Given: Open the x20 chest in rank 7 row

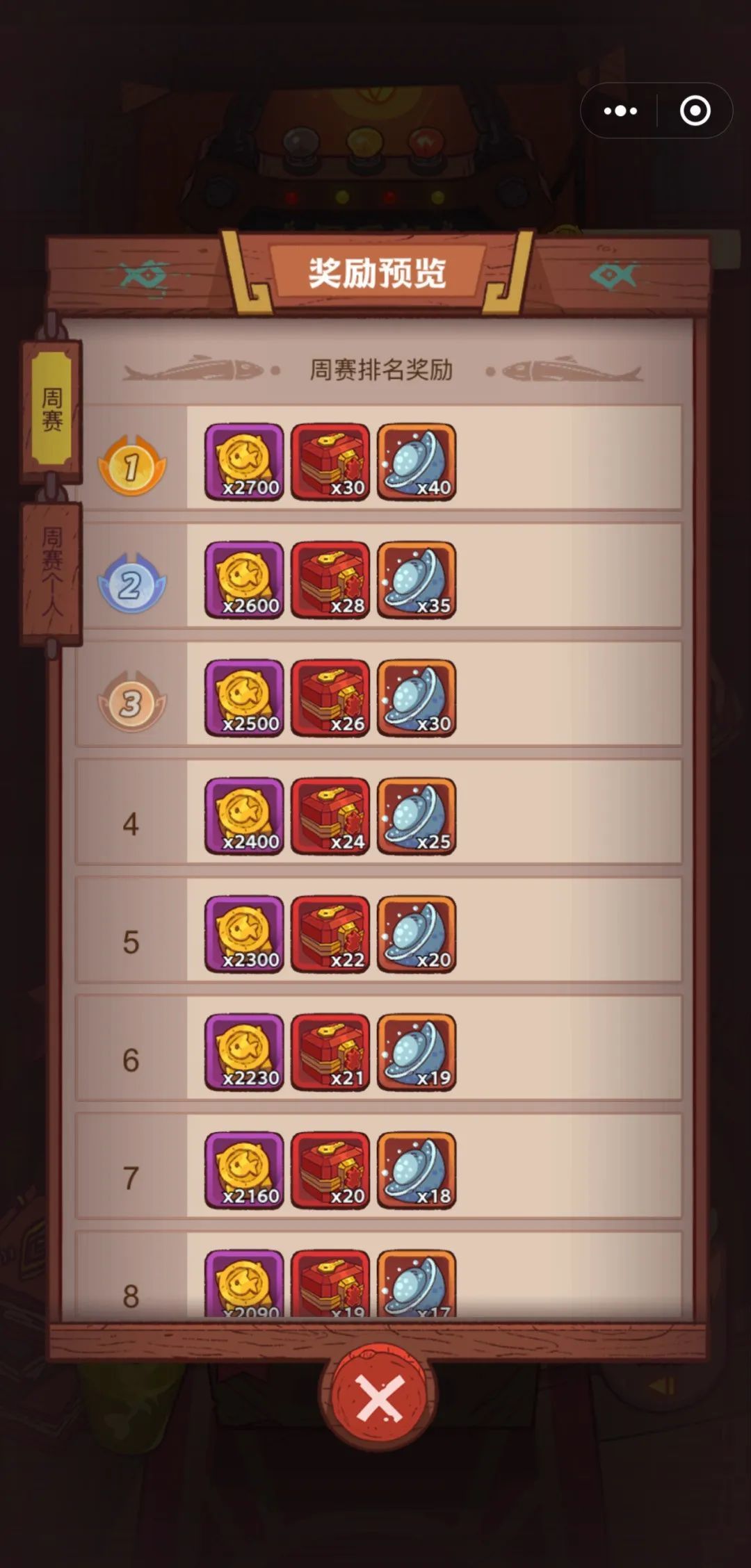Looking at the screenshot, I should [329, 1174].
